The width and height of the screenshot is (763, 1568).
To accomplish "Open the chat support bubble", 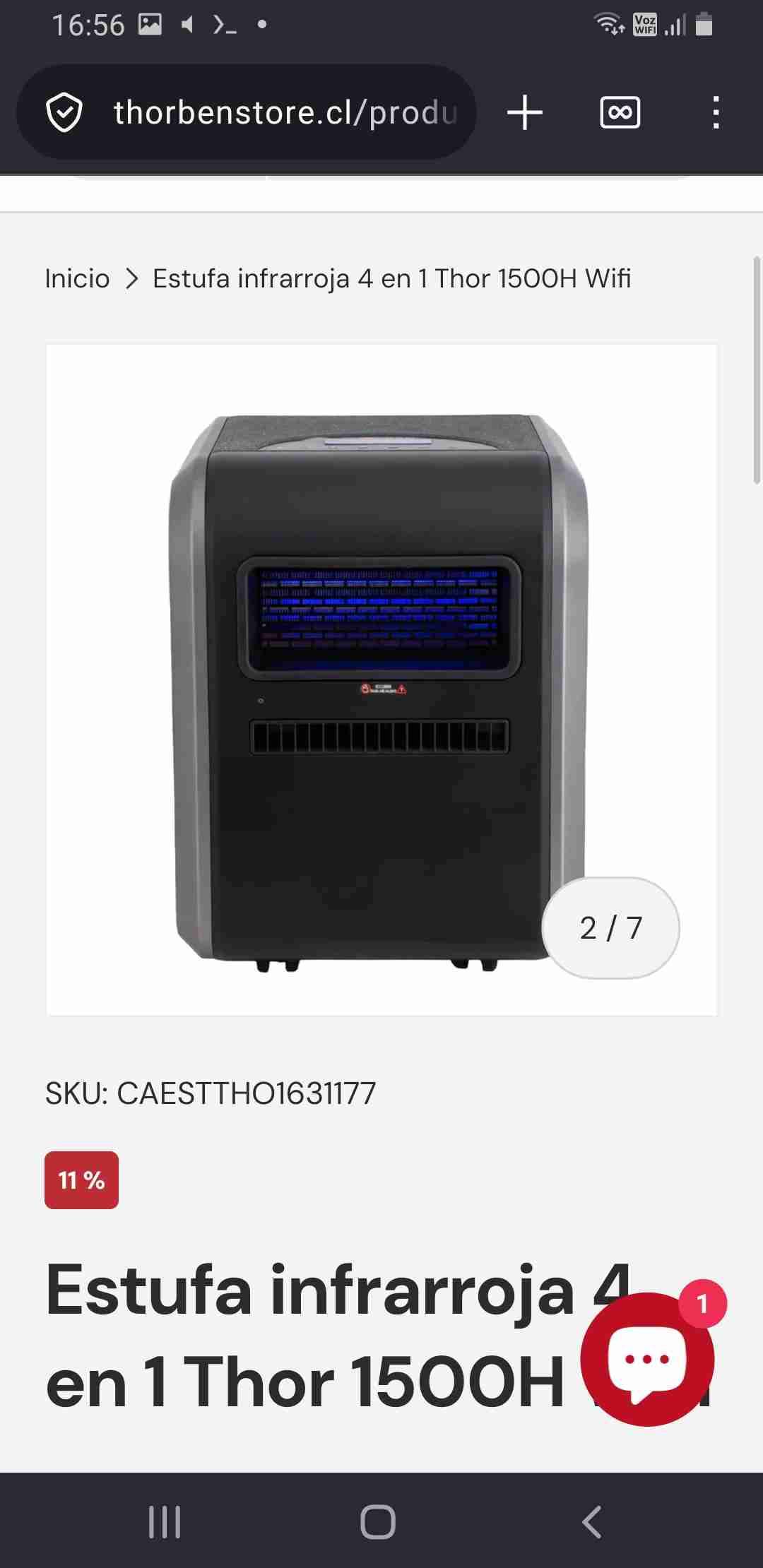I will pyautogui.click(x=647, y=1359).
